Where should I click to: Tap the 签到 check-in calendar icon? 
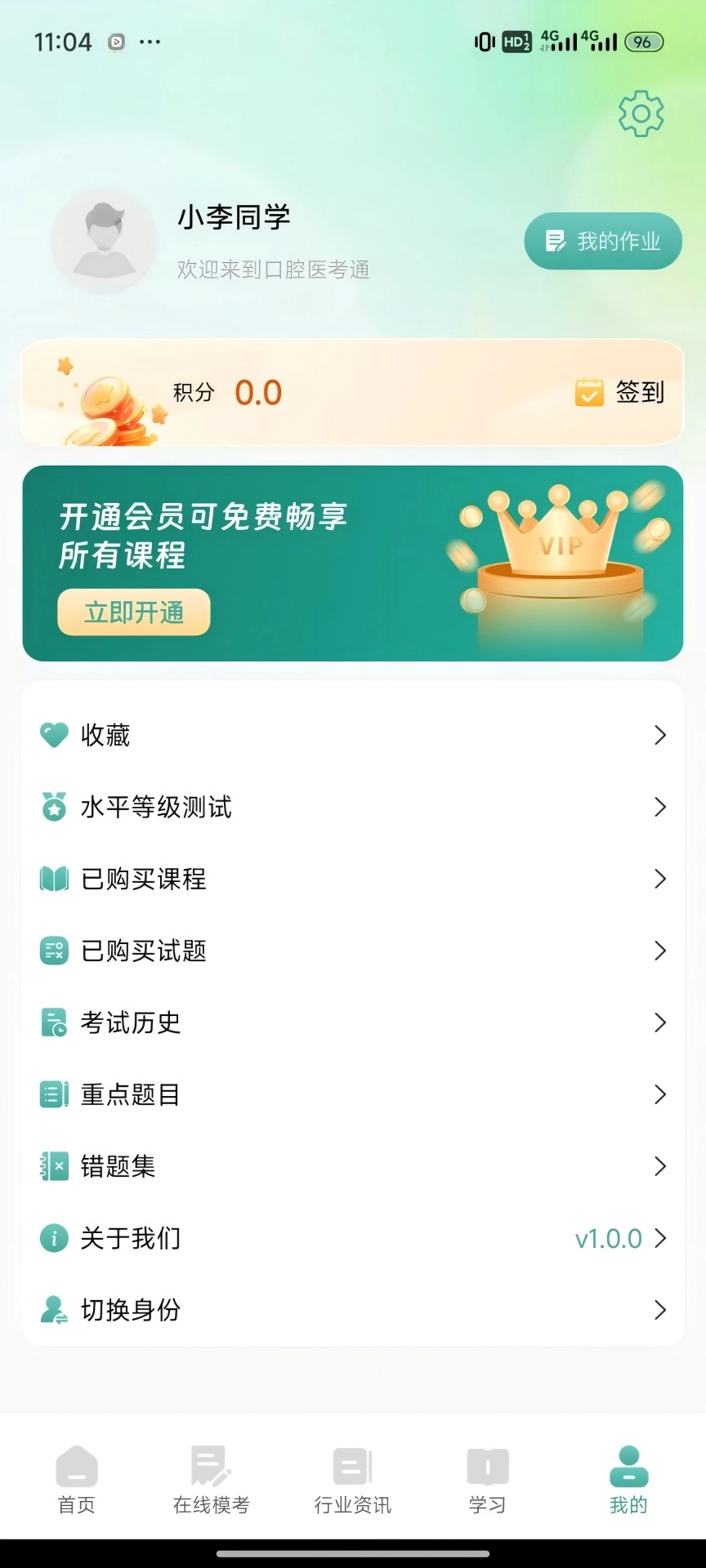pos(589,394)
